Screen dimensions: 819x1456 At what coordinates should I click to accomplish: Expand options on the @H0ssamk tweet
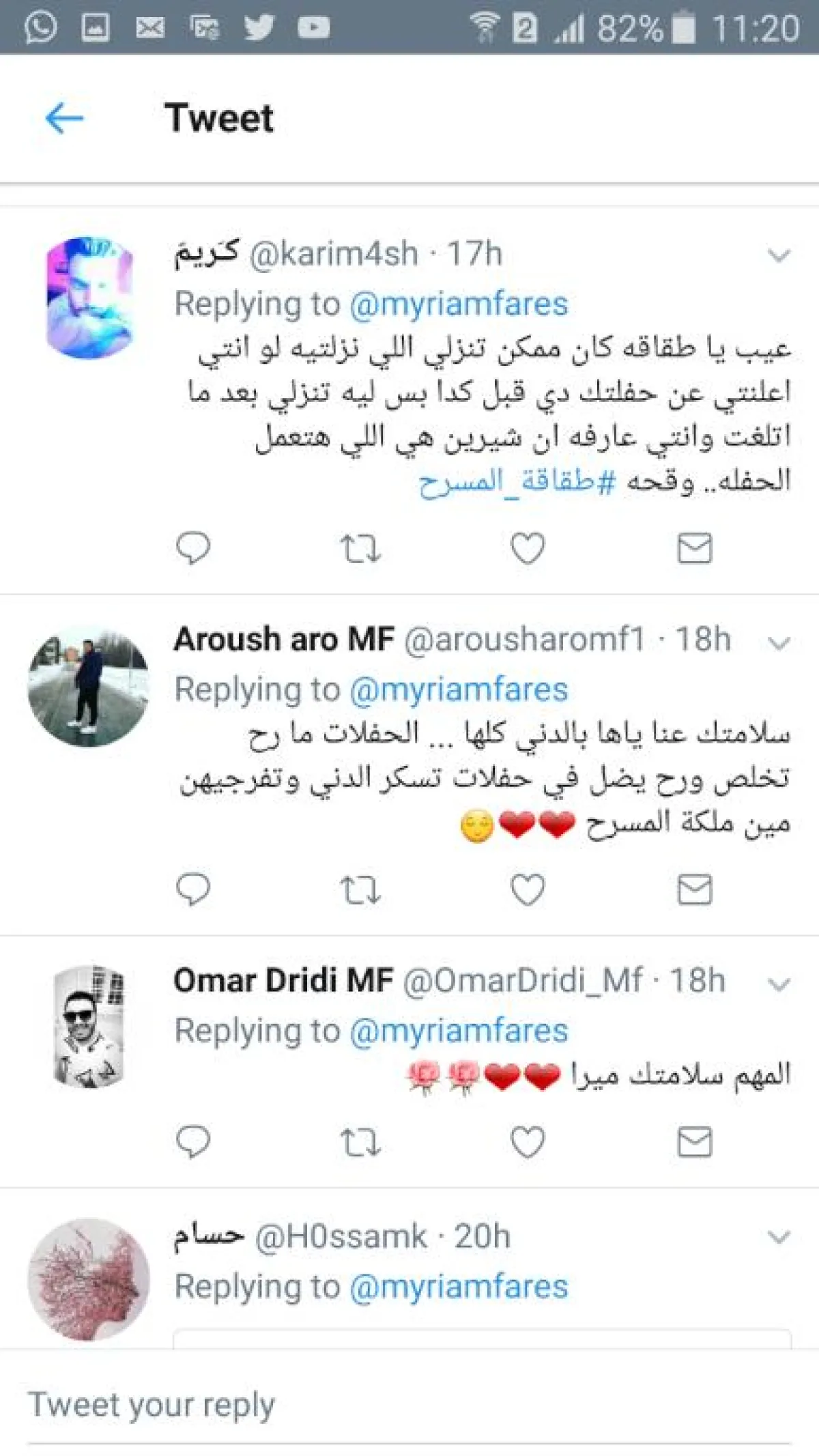click(779, 1236)
